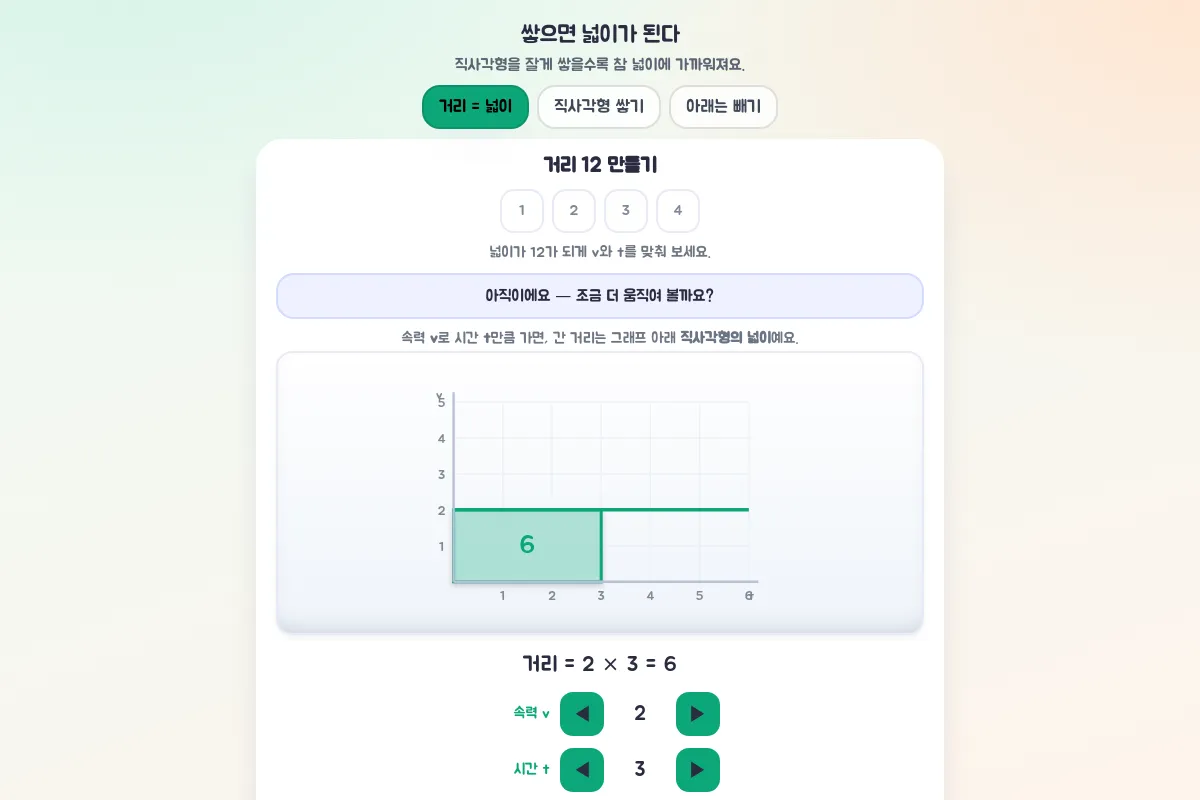
Task: Decrease 속력 v with the left arrow
Action: tap(582, 714)
